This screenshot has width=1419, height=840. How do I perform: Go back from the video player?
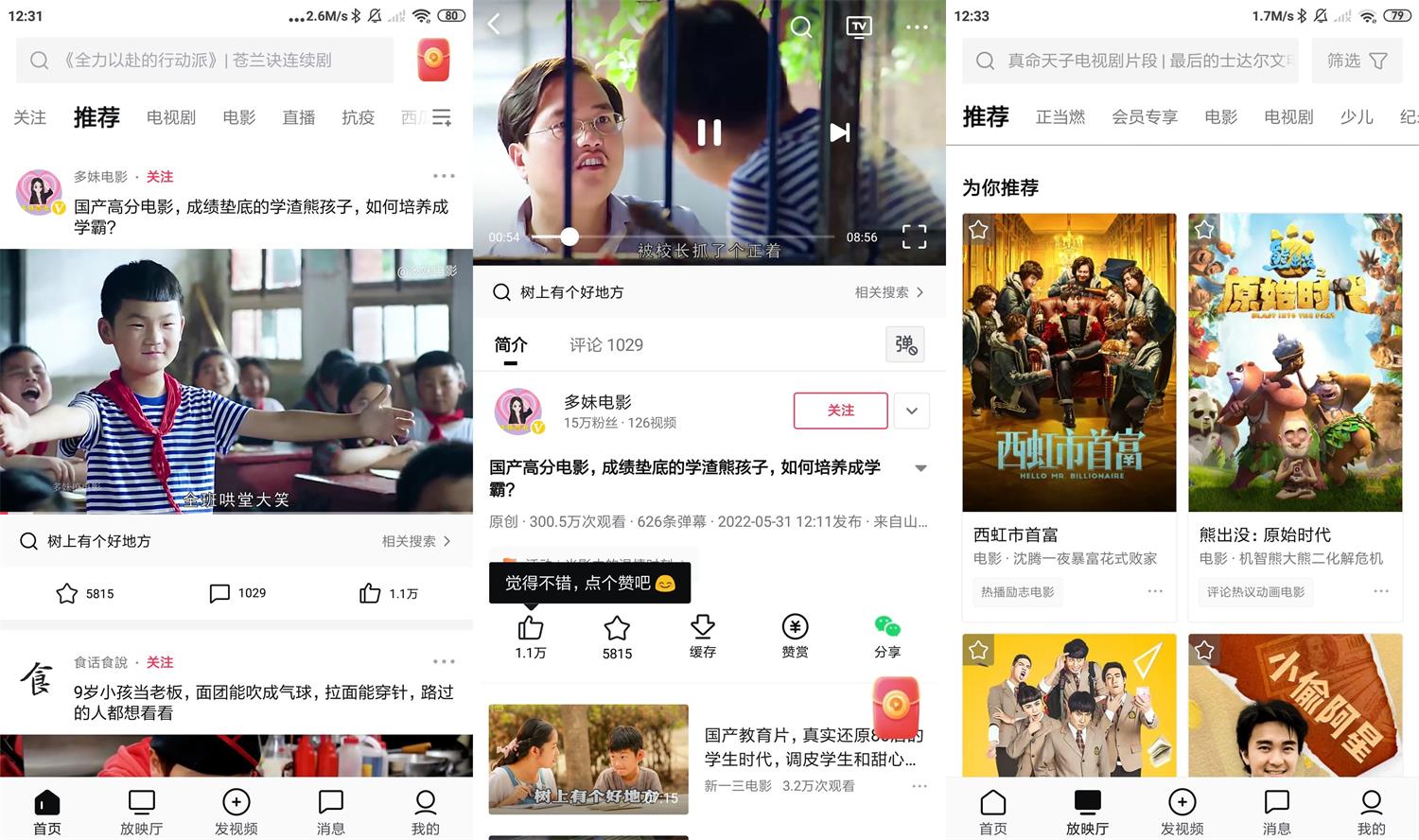[494, 26]
